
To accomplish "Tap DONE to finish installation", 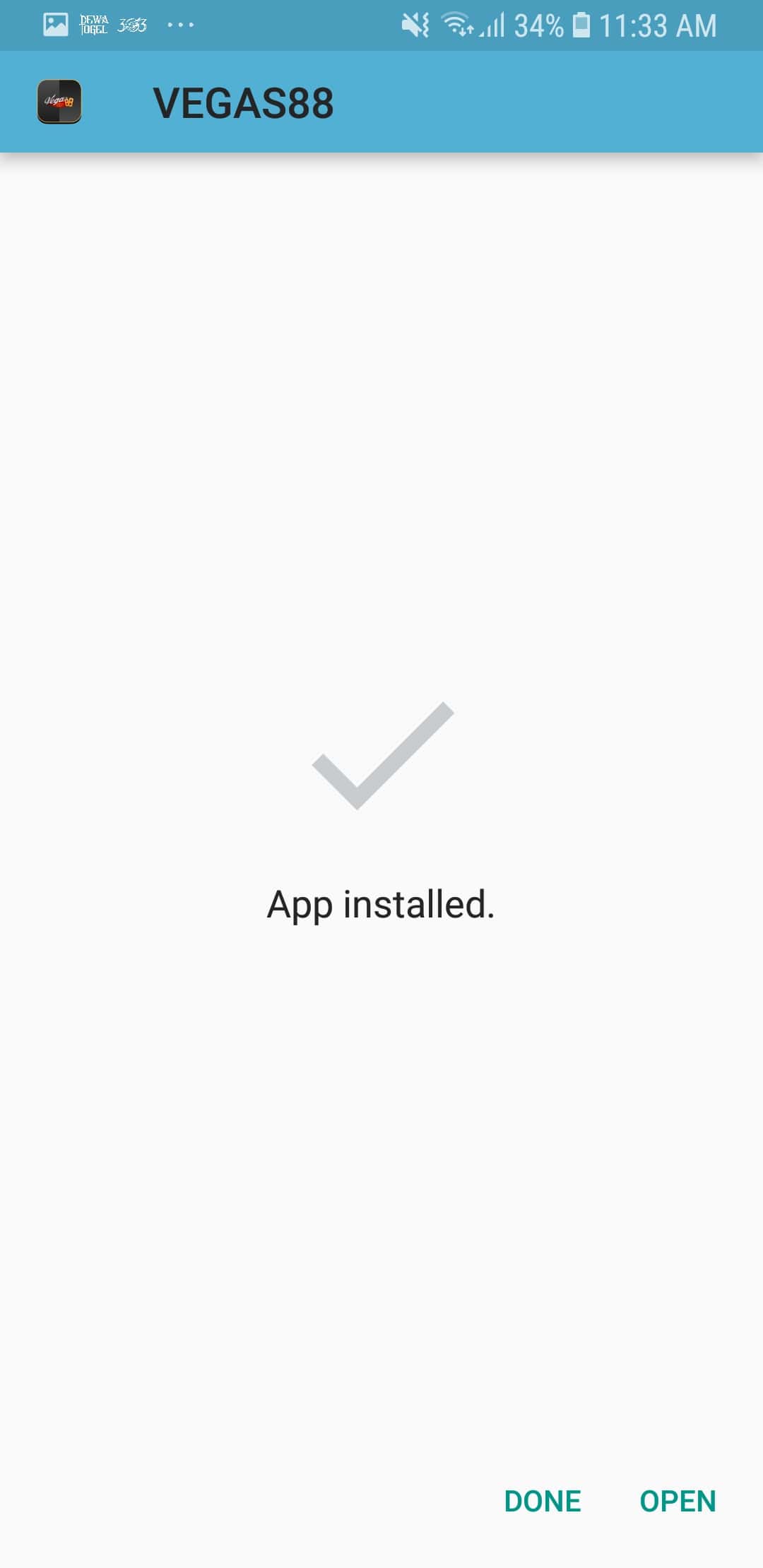I will 543,1501.
